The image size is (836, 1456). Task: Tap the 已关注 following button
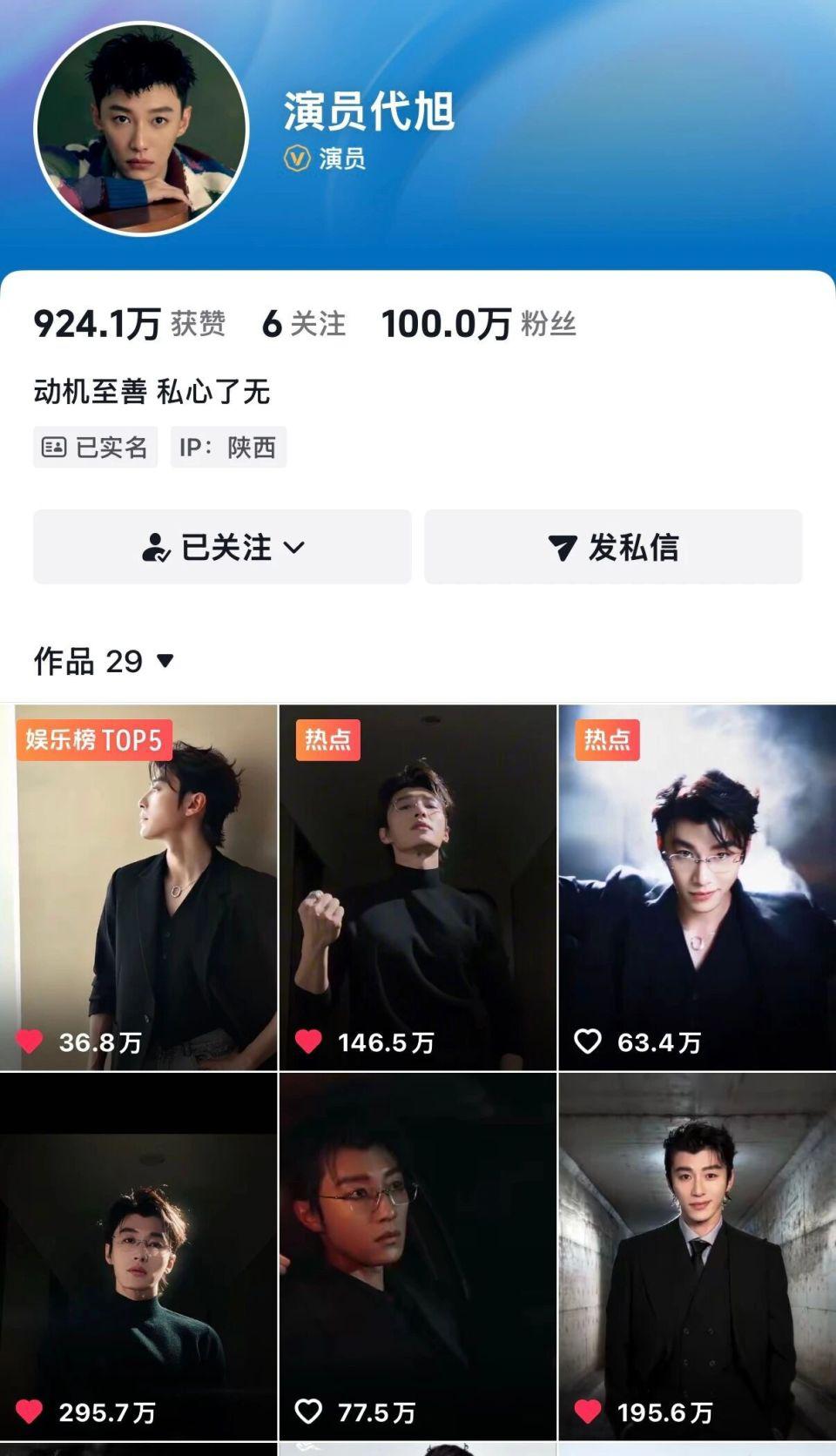tap(222, 547)
